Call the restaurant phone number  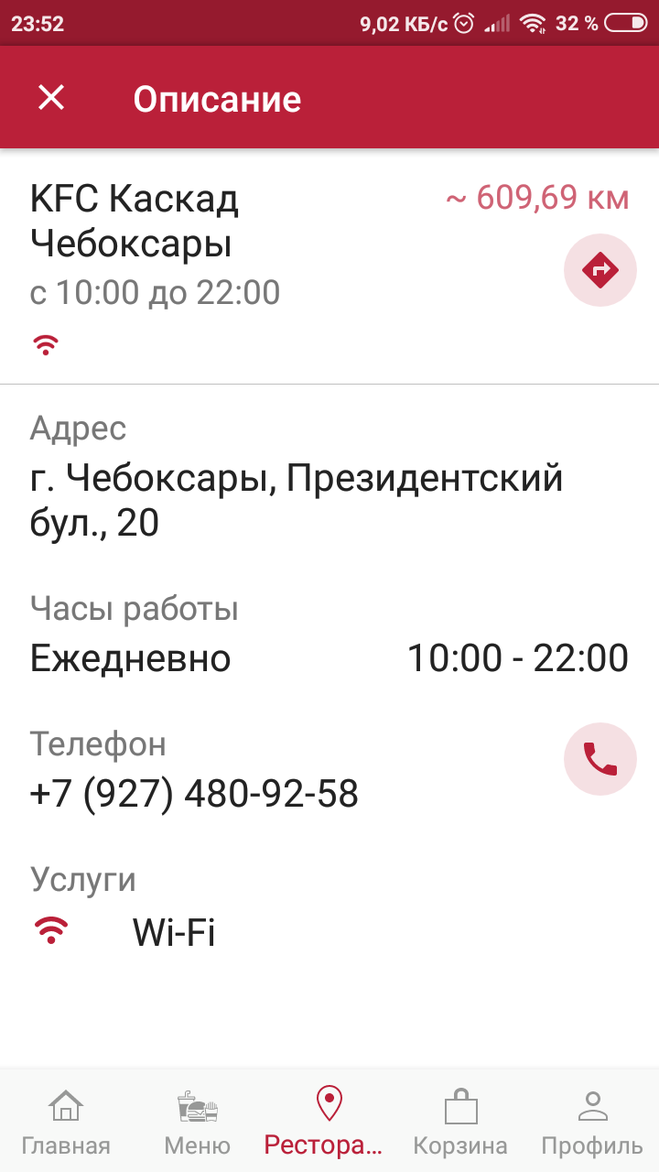click(x=600, y=759)
